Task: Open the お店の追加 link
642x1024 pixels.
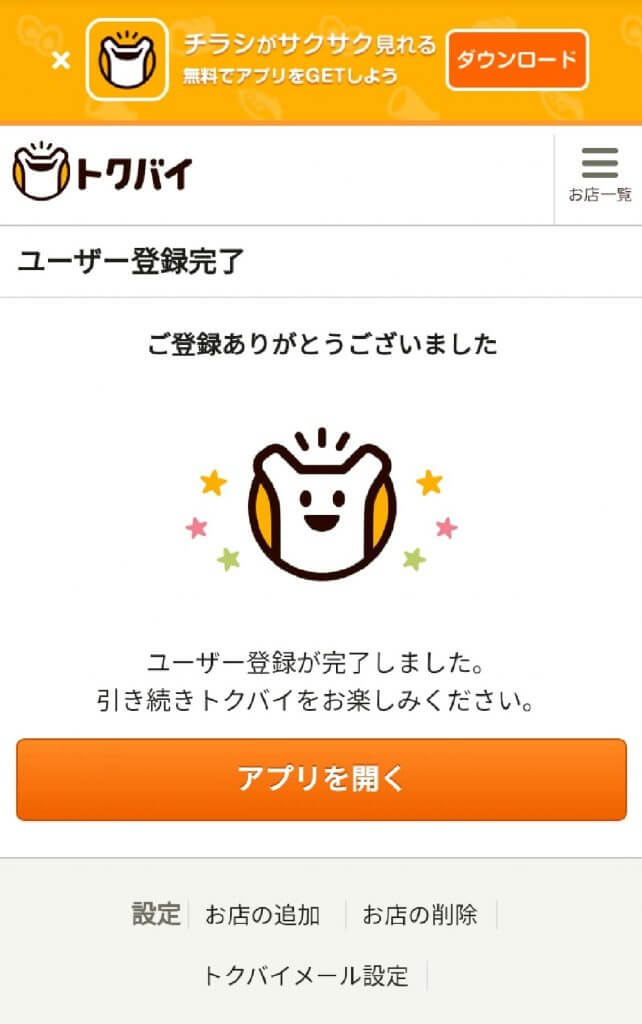Action: (x=262, y=914)
